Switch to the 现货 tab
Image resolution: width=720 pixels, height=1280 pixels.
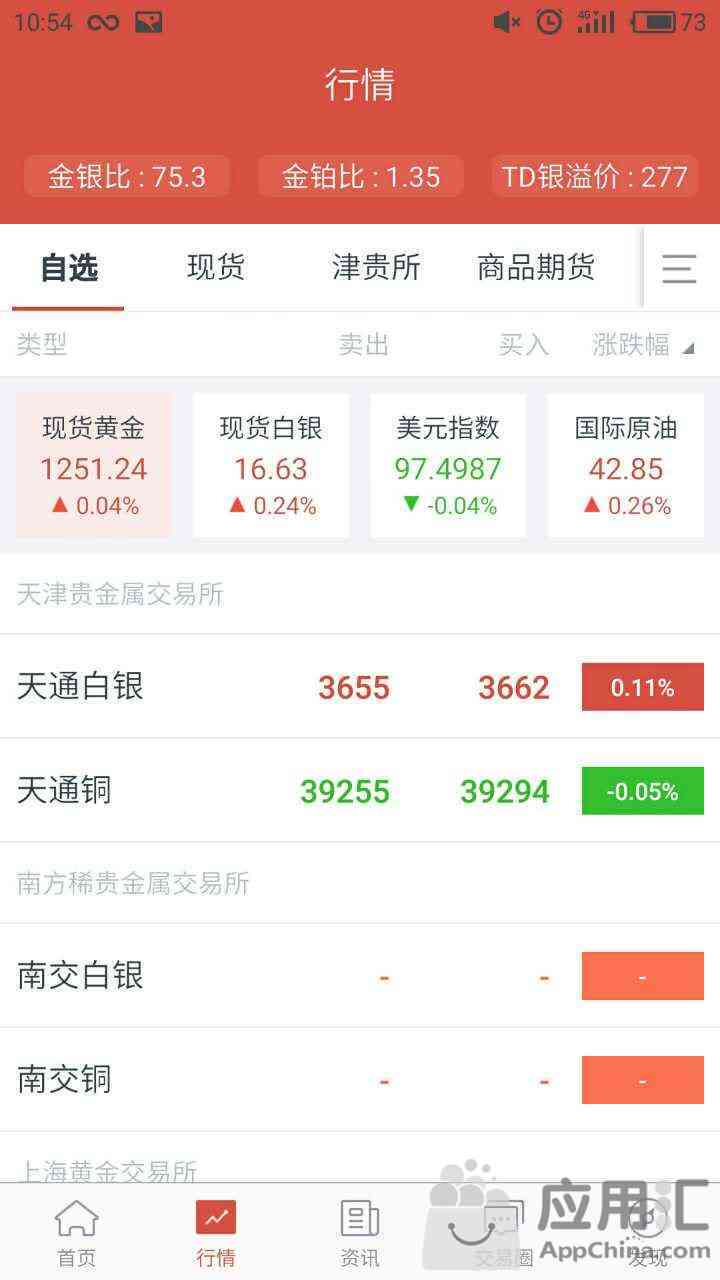216,267
